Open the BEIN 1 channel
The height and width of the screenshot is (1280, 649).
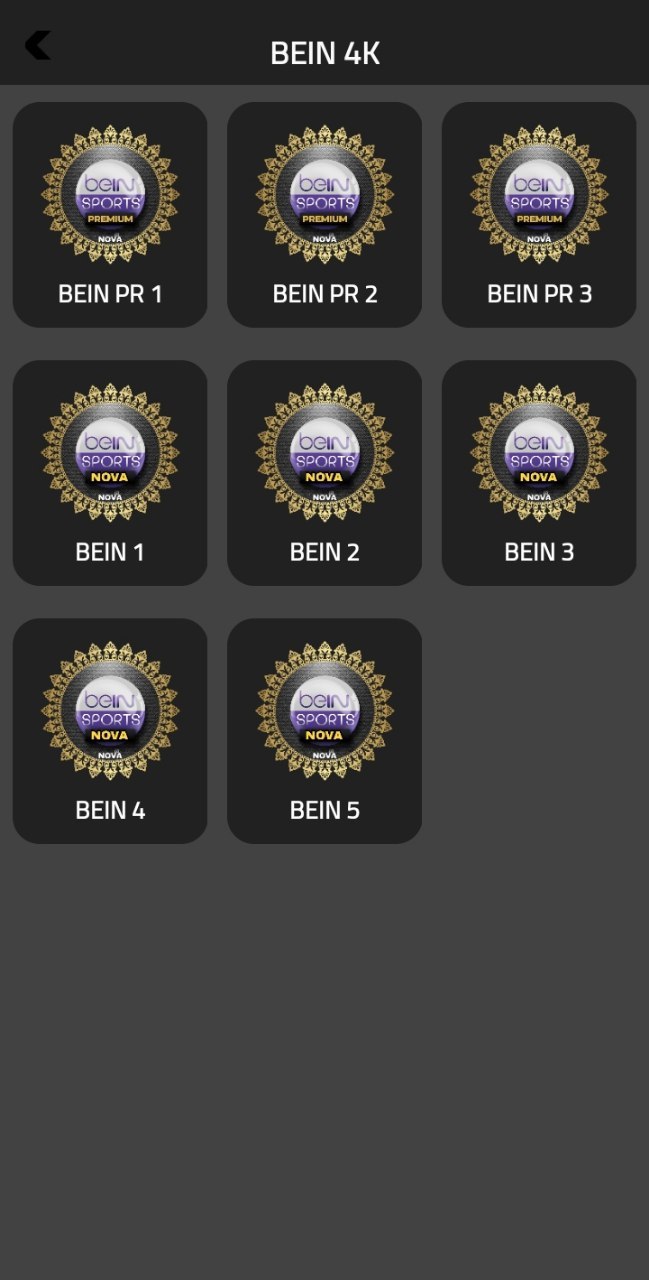tap(110, 473)
